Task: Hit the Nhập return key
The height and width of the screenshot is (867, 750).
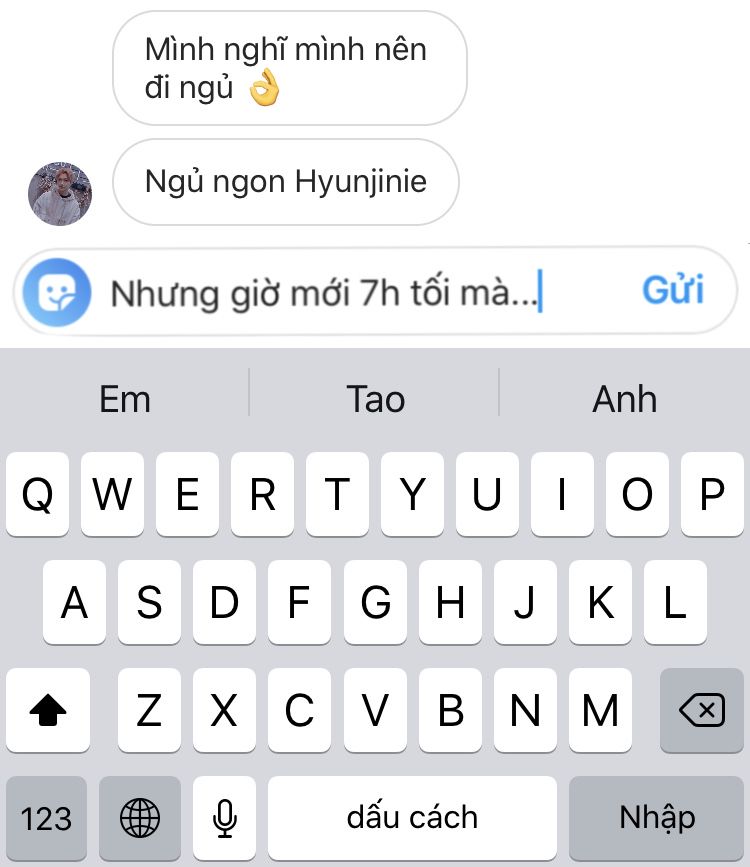Action: click(657, 819)
